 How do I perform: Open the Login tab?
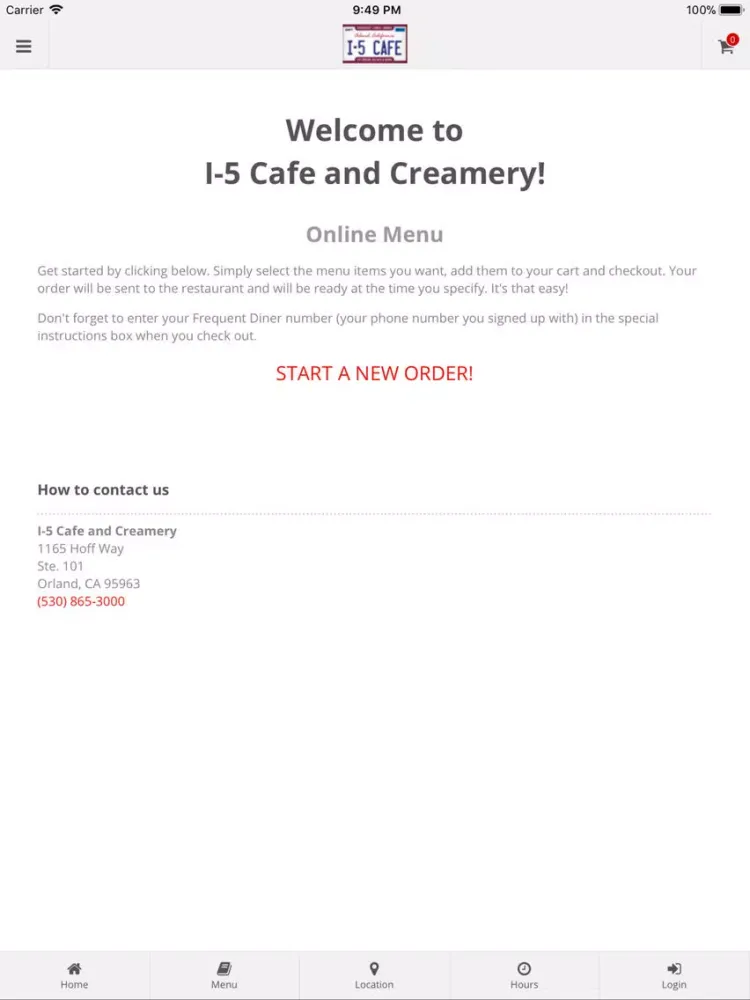tap(674, 976)
